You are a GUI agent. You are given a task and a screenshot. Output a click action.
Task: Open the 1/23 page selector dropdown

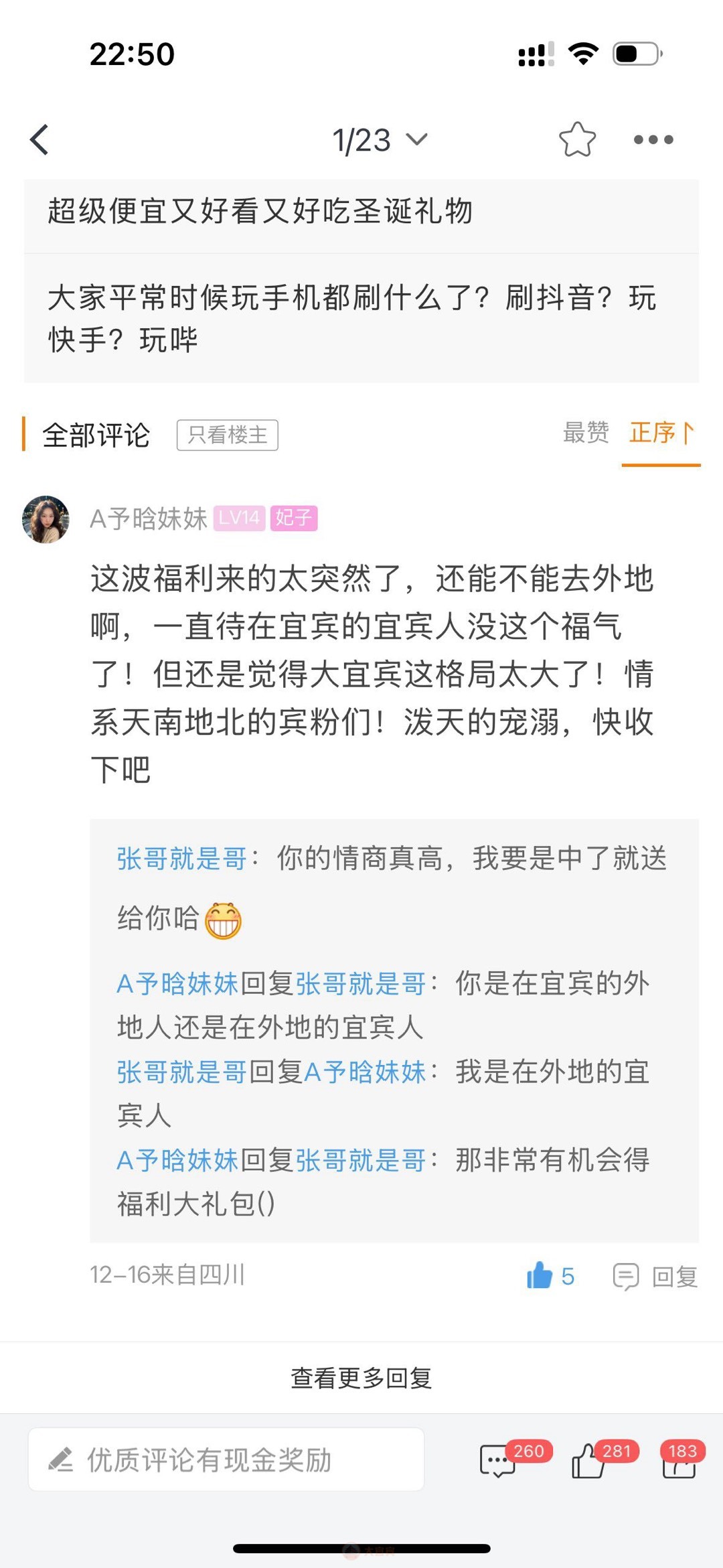(380, 141)
